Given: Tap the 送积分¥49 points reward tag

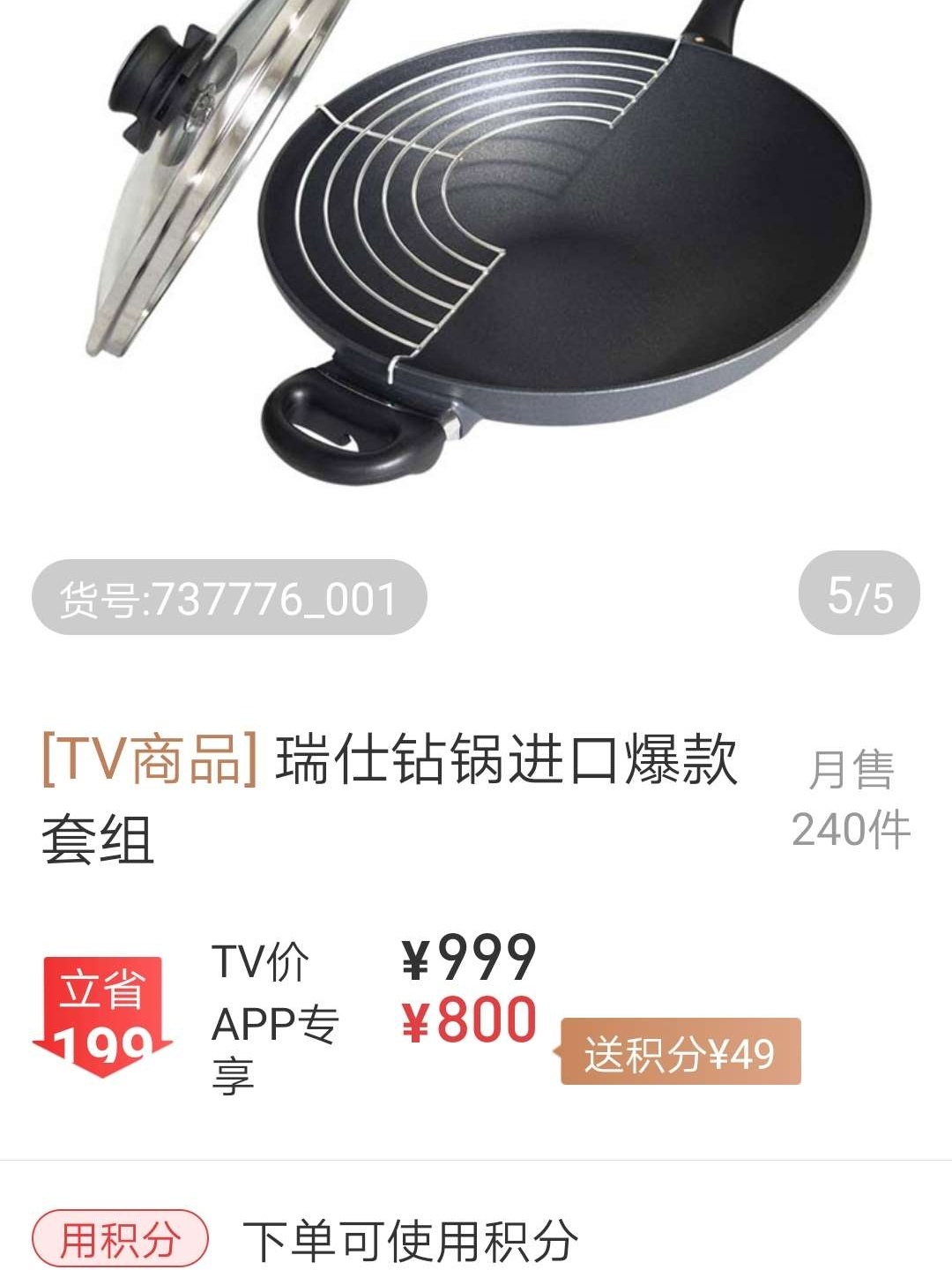Looking at the screenshot, I should pyautogui.click(x=681, y=1052).
